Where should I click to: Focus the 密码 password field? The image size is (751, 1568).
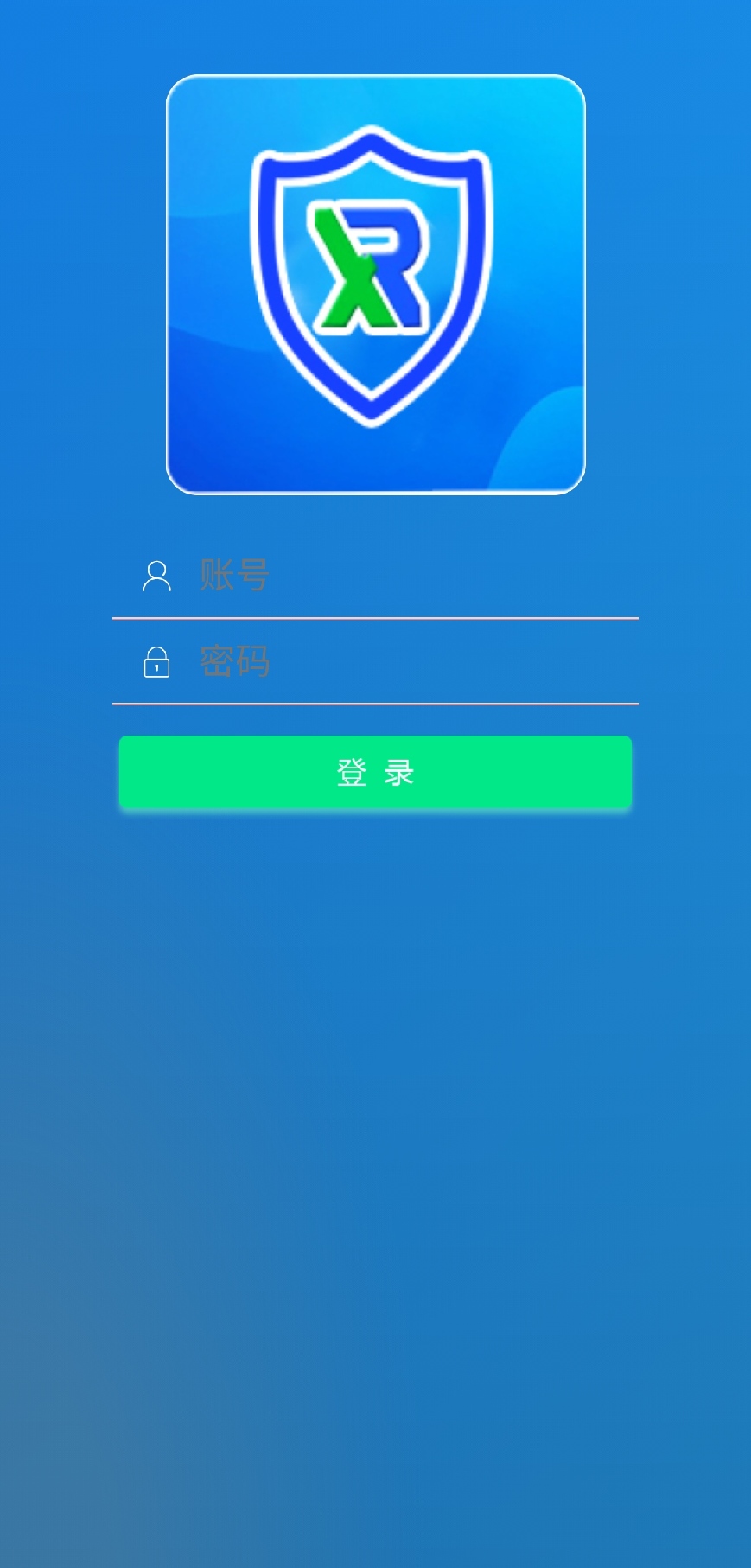[x=406, y=662]
